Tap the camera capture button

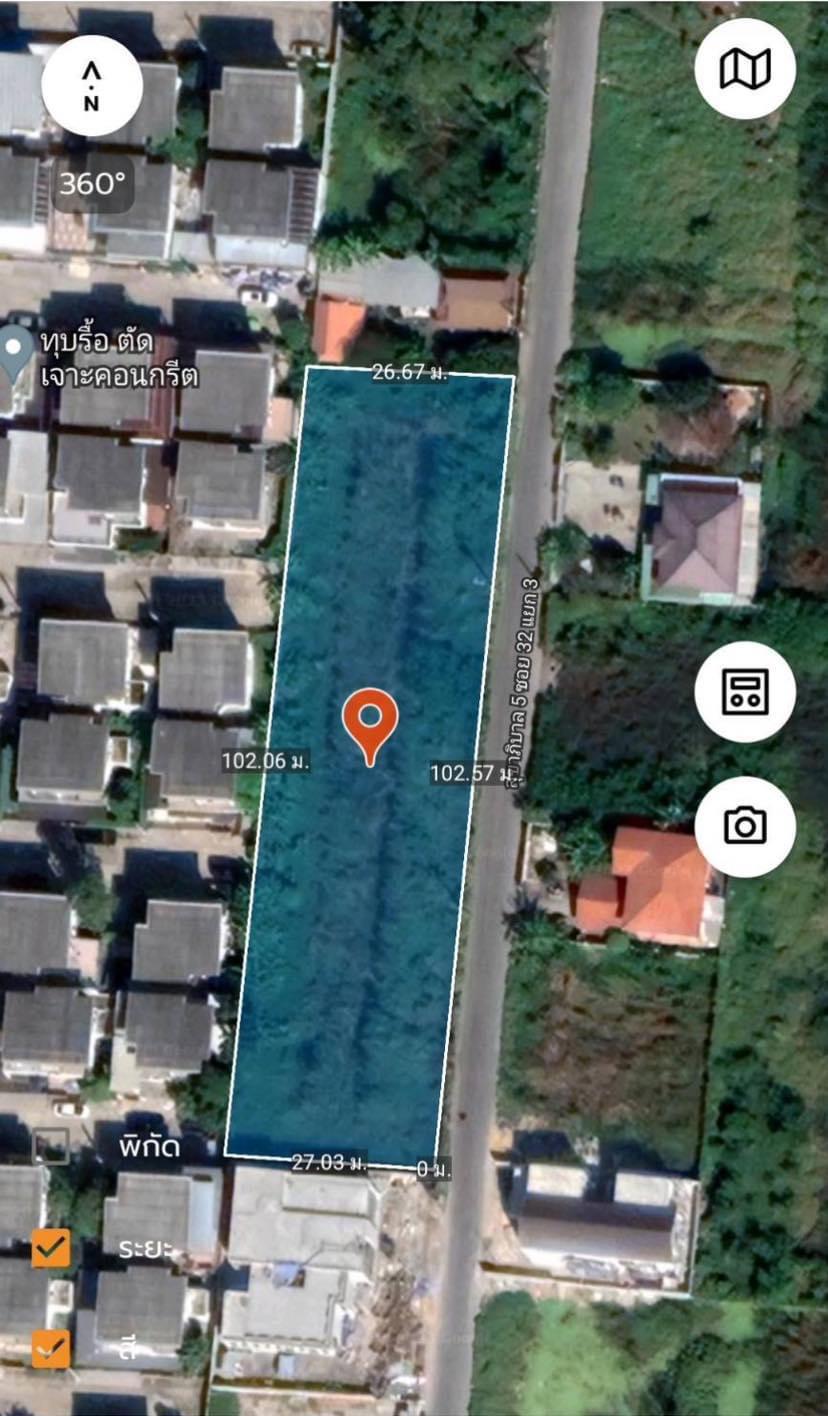pyautogui.click(x=745, y=827)
